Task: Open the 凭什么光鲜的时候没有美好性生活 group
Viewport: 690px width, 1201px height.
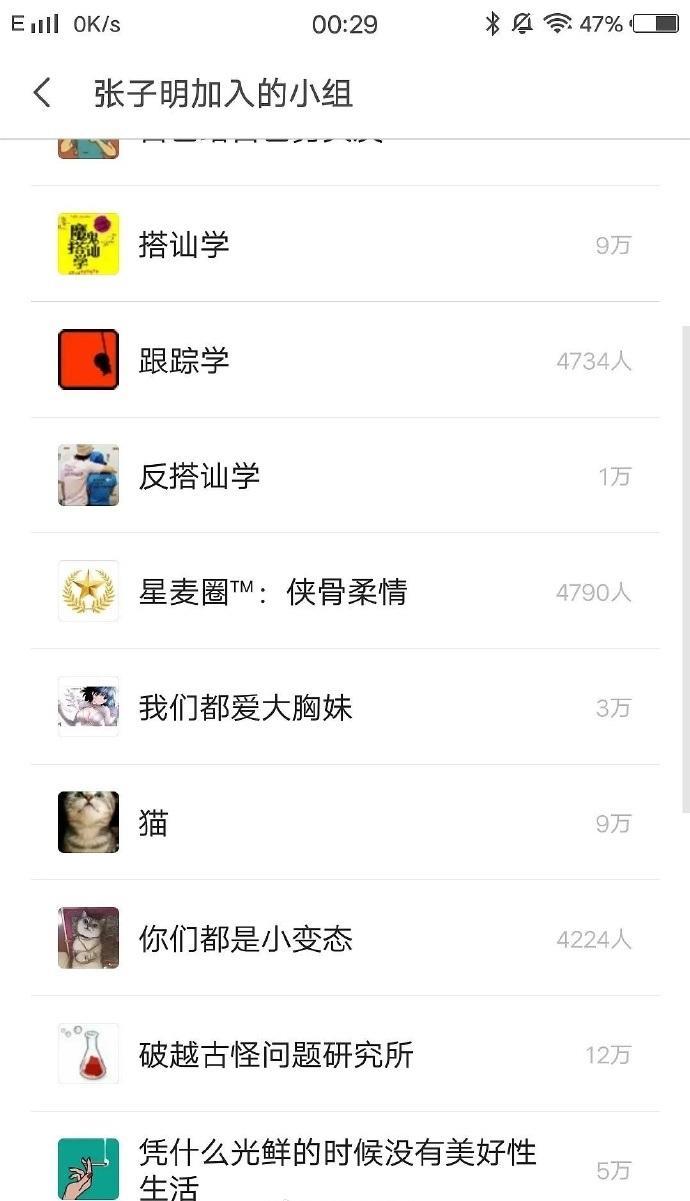Action: click(x=337, y=1168)
